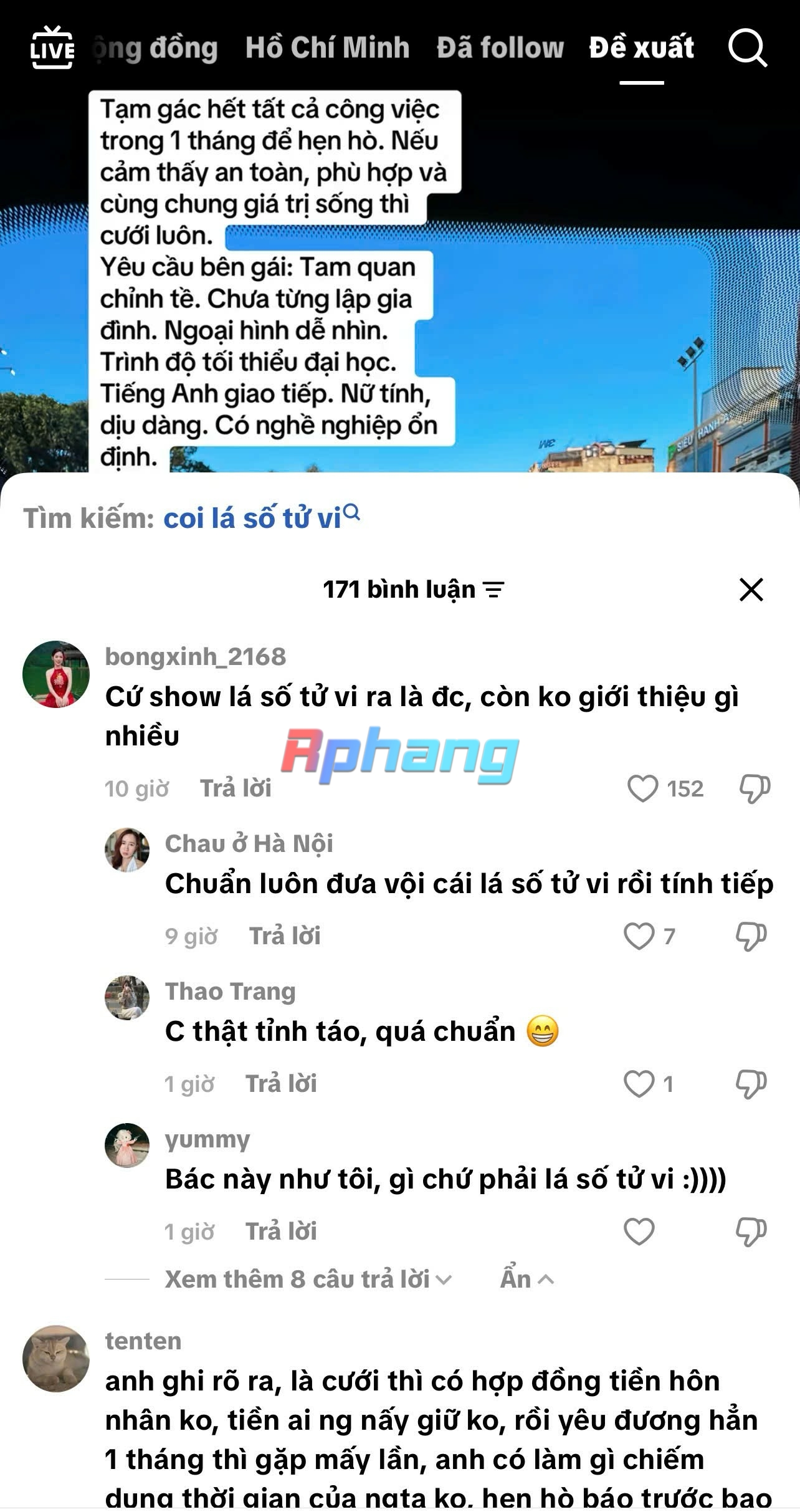Like yummy's comment

click(639, 1232)
